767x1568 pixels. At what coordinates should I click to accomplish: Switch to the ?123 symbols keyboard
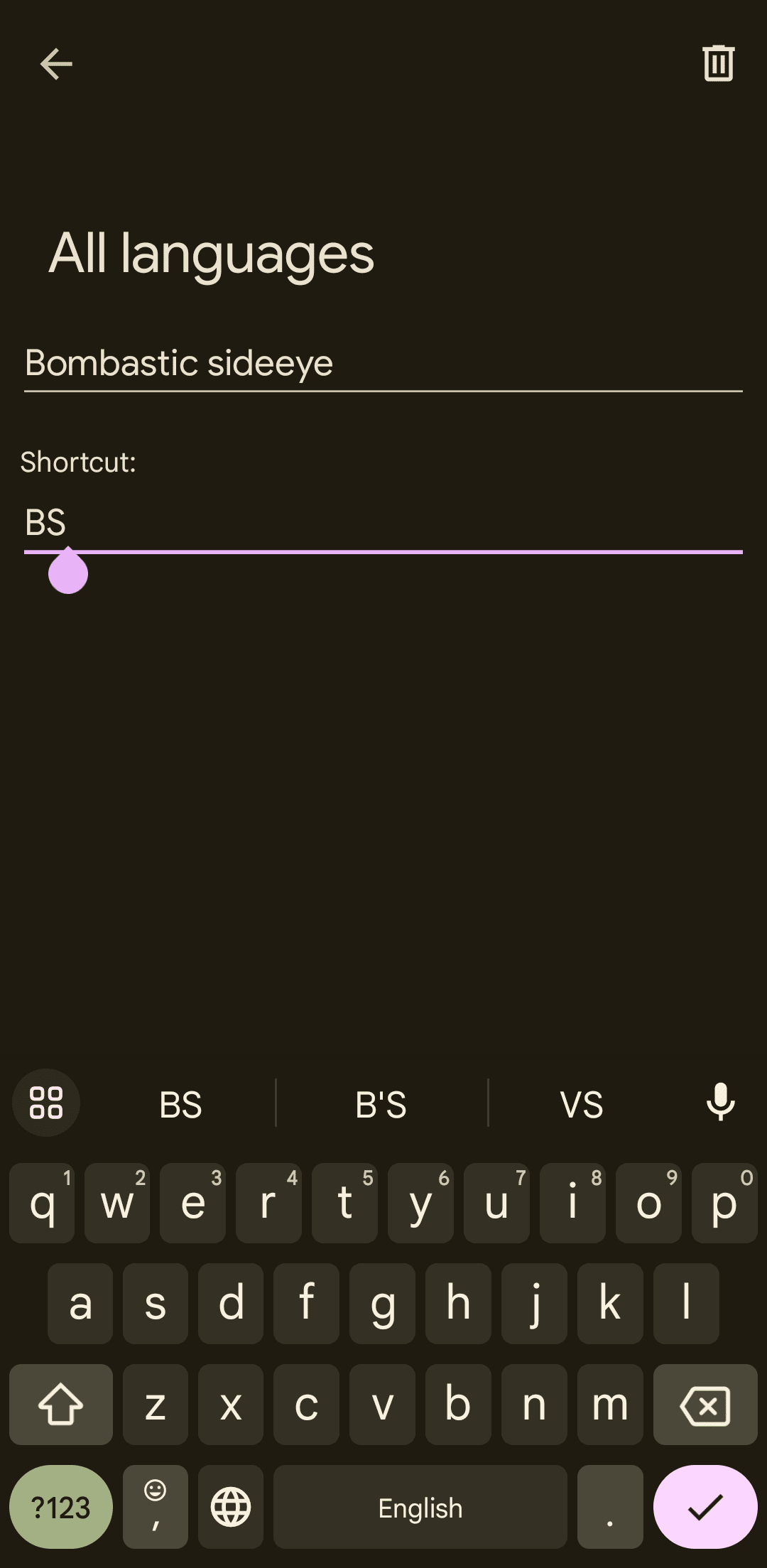coord(61,1507)
